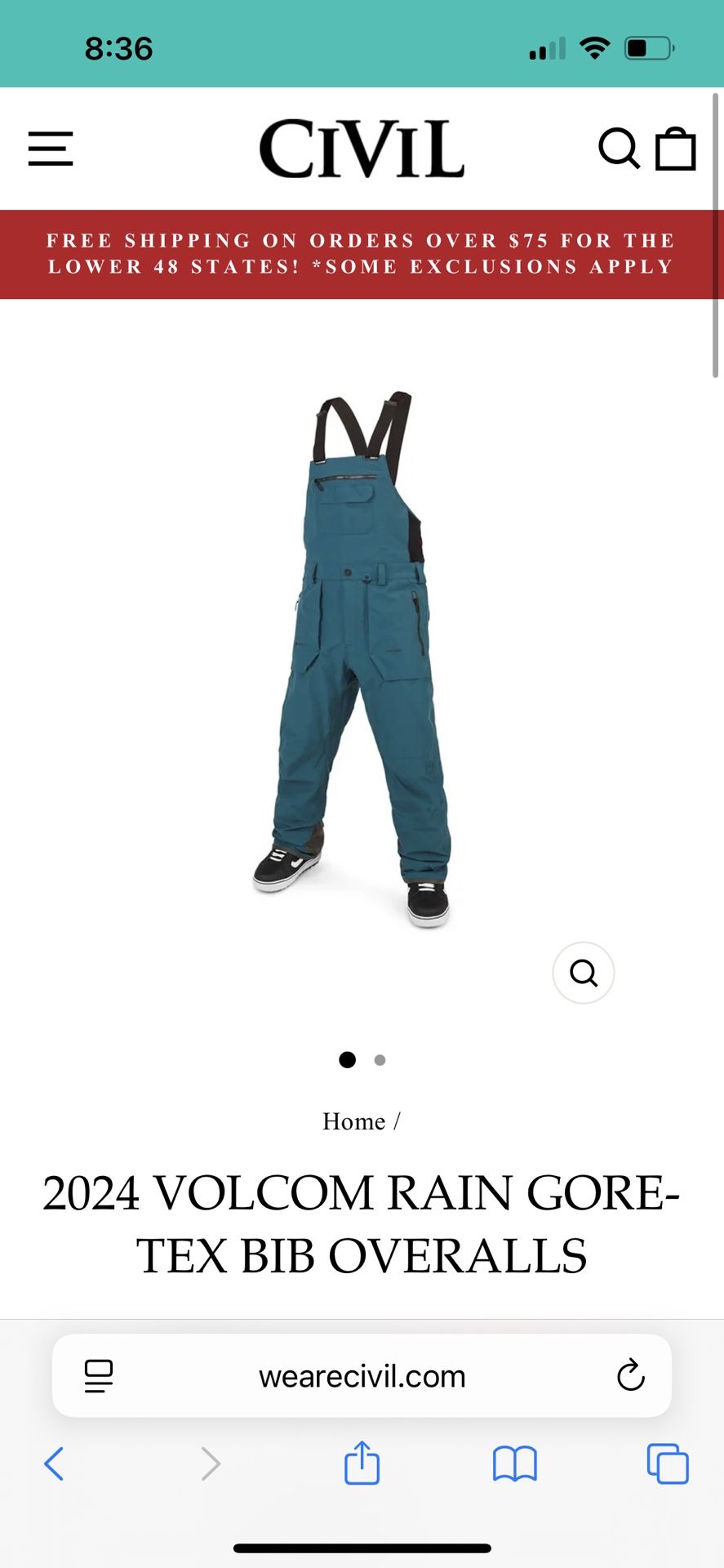This screenshot has width=724, height=1568.
Task: Zoom into the product image with magnifier
Action: (x=583, y=973)
